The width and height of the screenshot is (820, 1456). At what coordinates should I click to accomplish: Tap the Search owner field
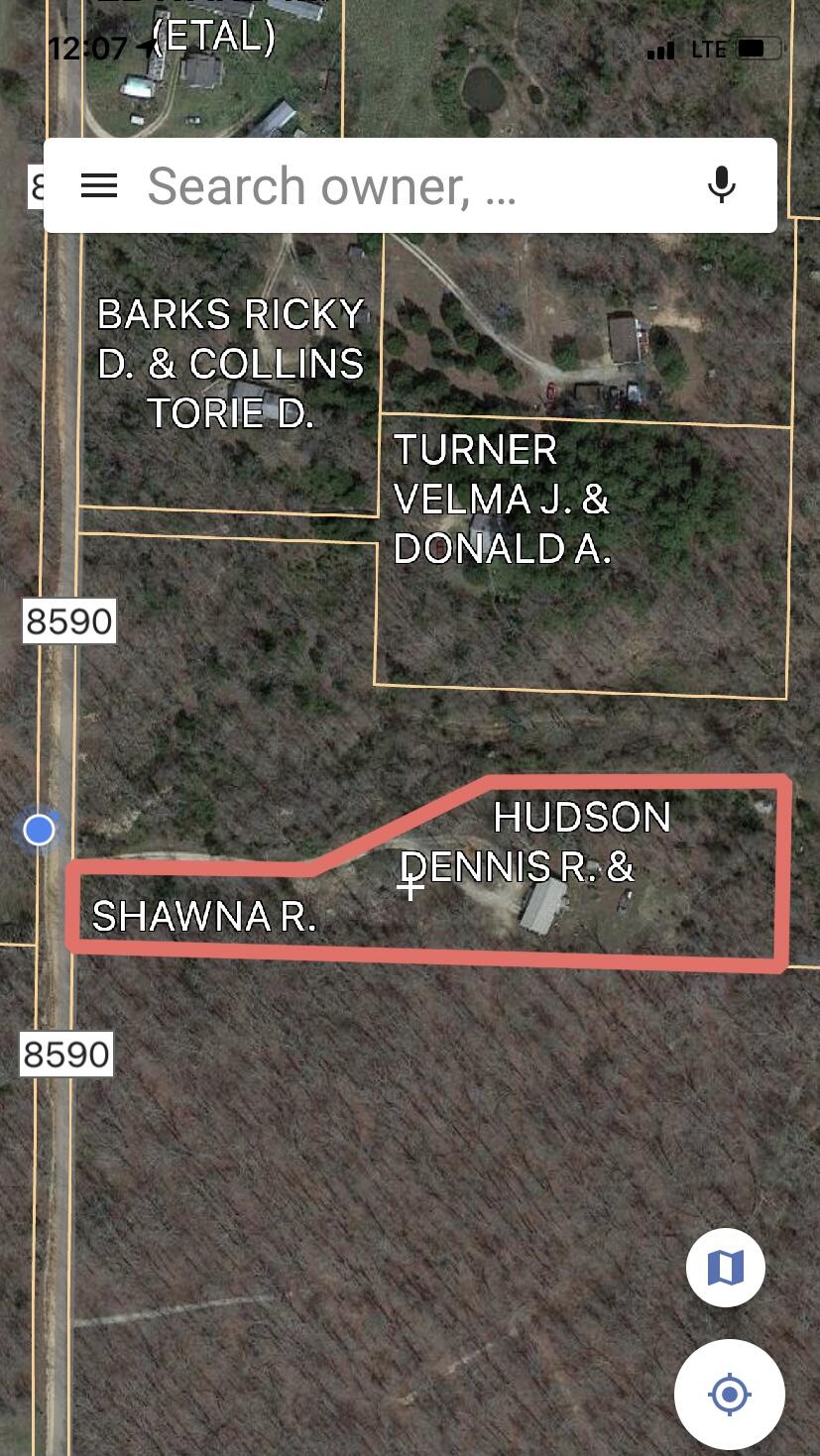point(397,185)
